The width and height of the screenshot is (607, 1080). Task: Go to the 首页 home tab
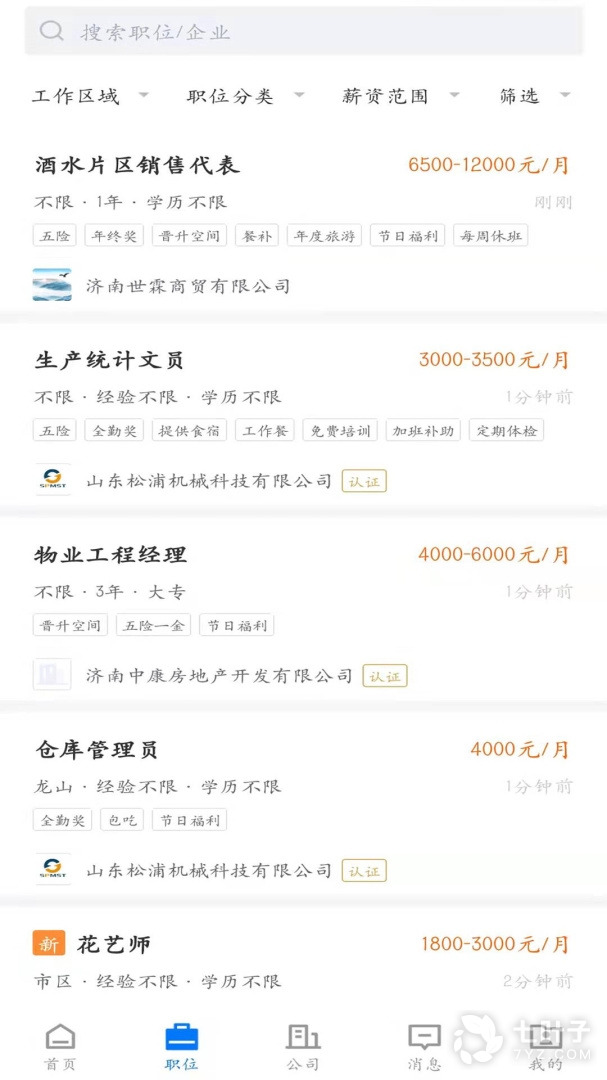click(x=60, y=1046)
